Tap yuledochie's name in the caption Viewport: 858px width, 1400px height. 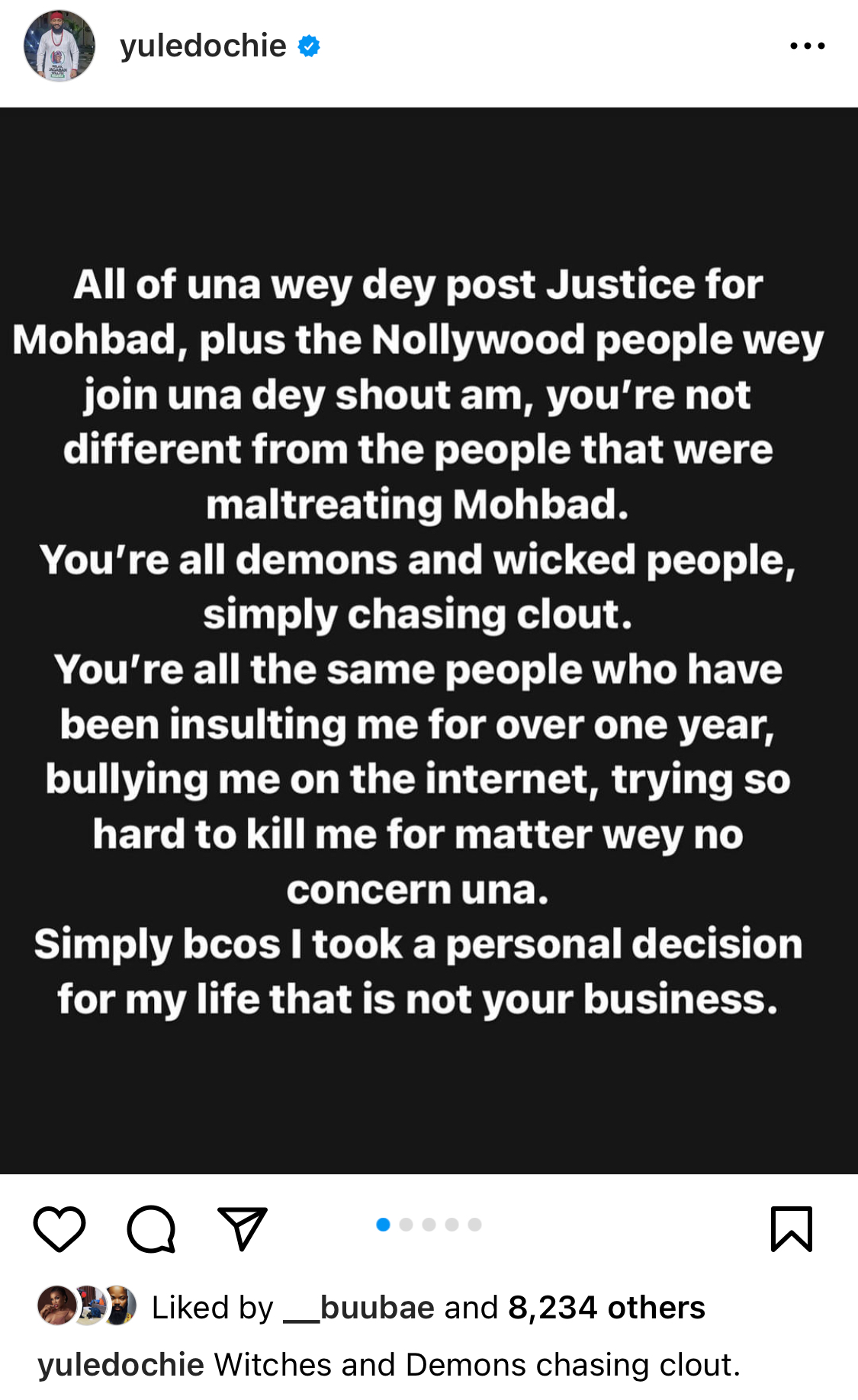(121, 1365)
